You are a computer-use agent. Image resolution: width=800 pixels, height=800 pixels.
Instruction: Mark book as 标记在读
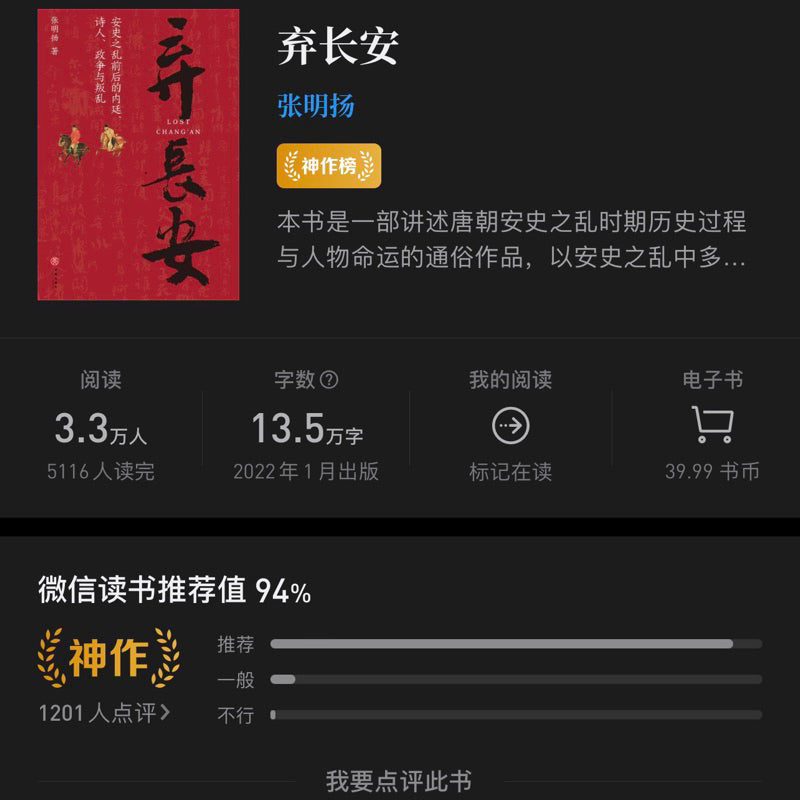(x=510, y=428)
